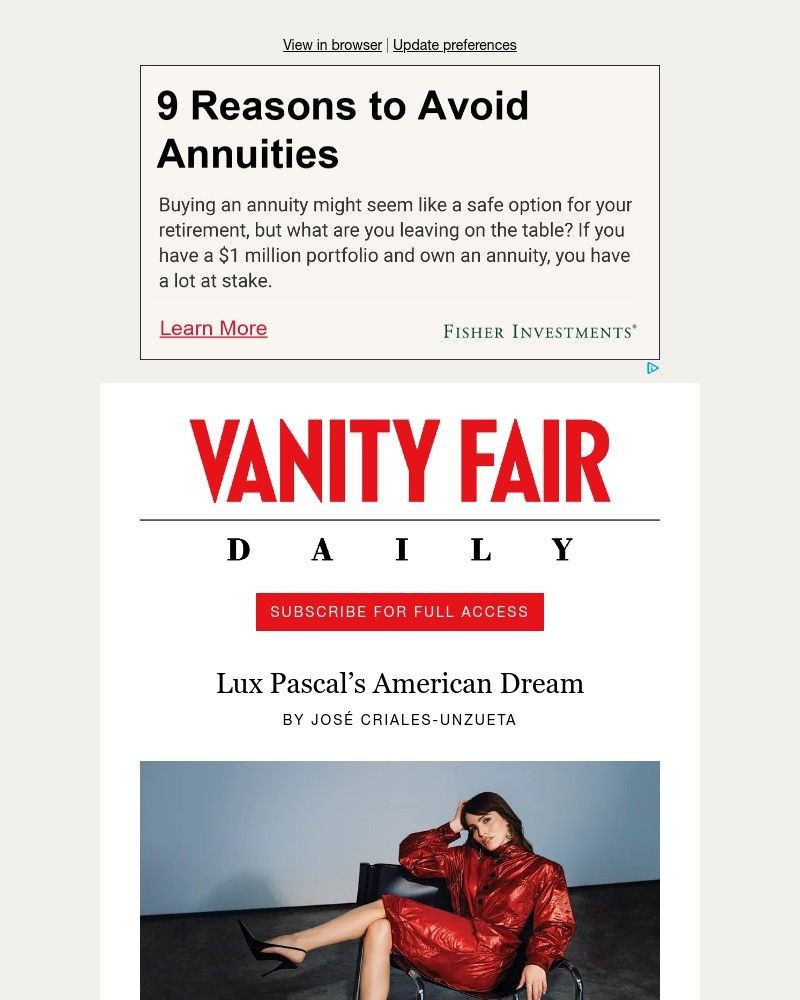Open the Lux Pascal's American Dream article
Screen dimensions: 800x1000
tap(399, 683)
